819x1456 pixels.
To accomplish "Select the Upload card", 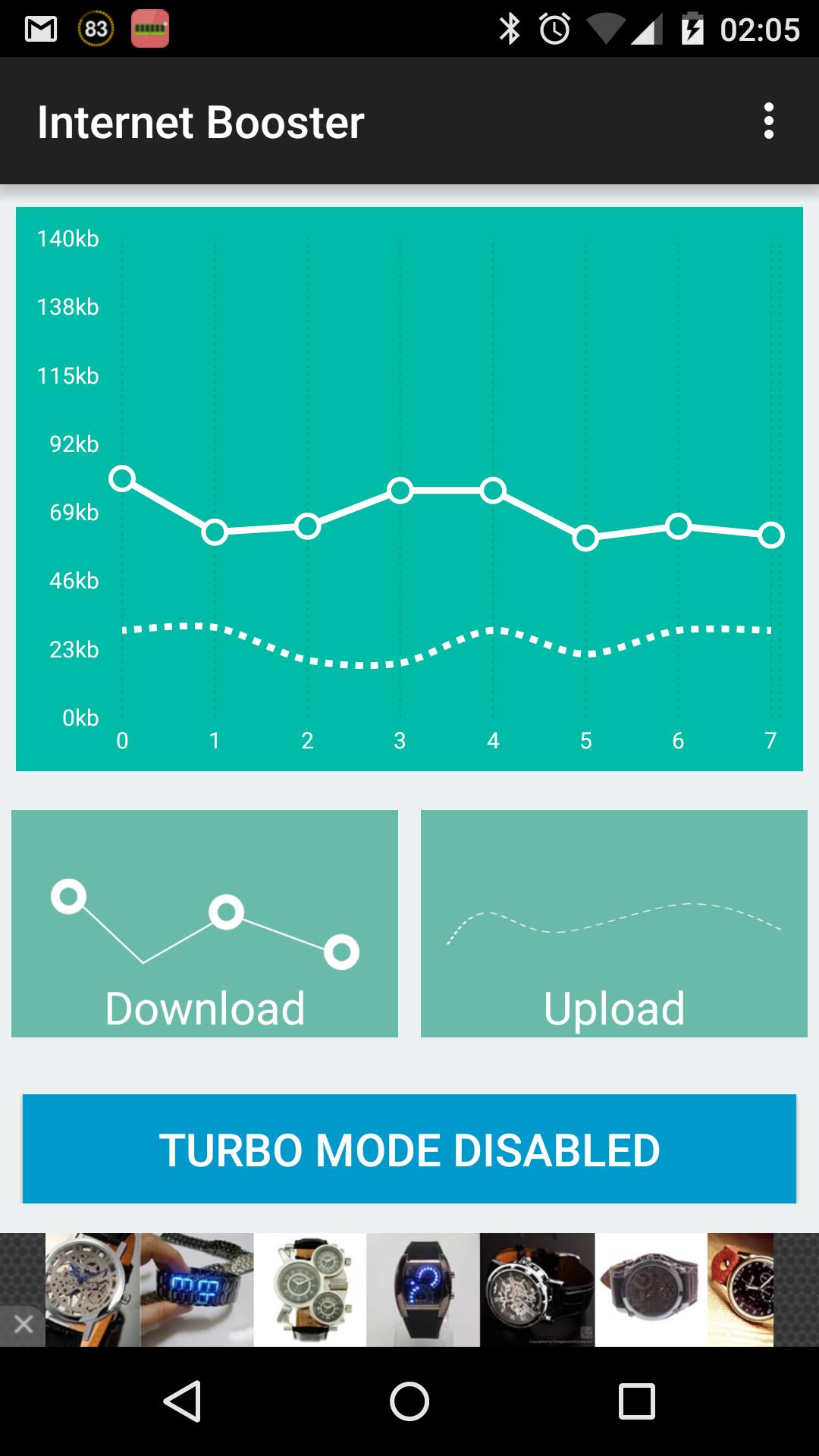I will [x=613, y=923].
